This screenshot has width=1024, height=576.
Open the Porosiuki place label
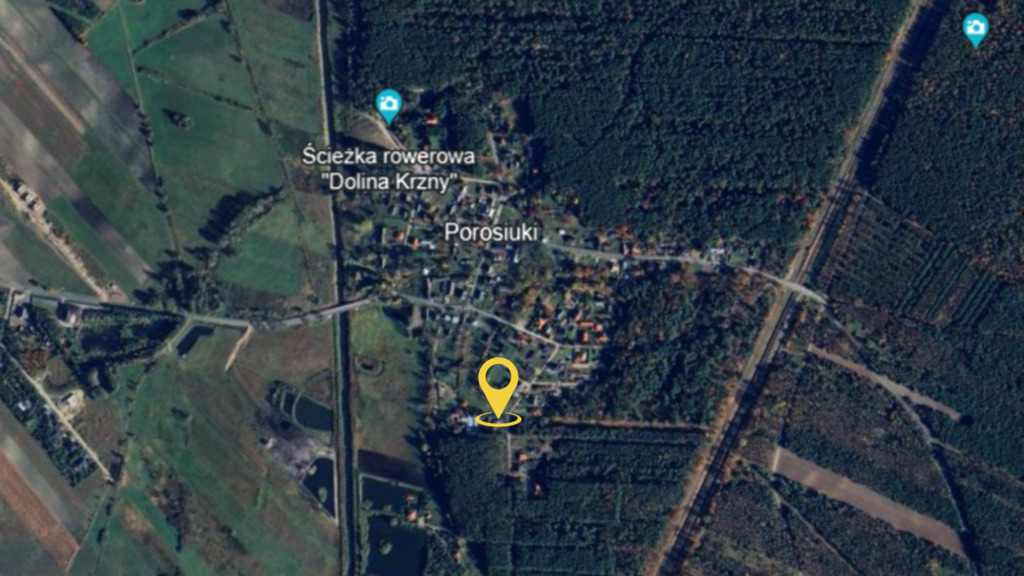492,233
